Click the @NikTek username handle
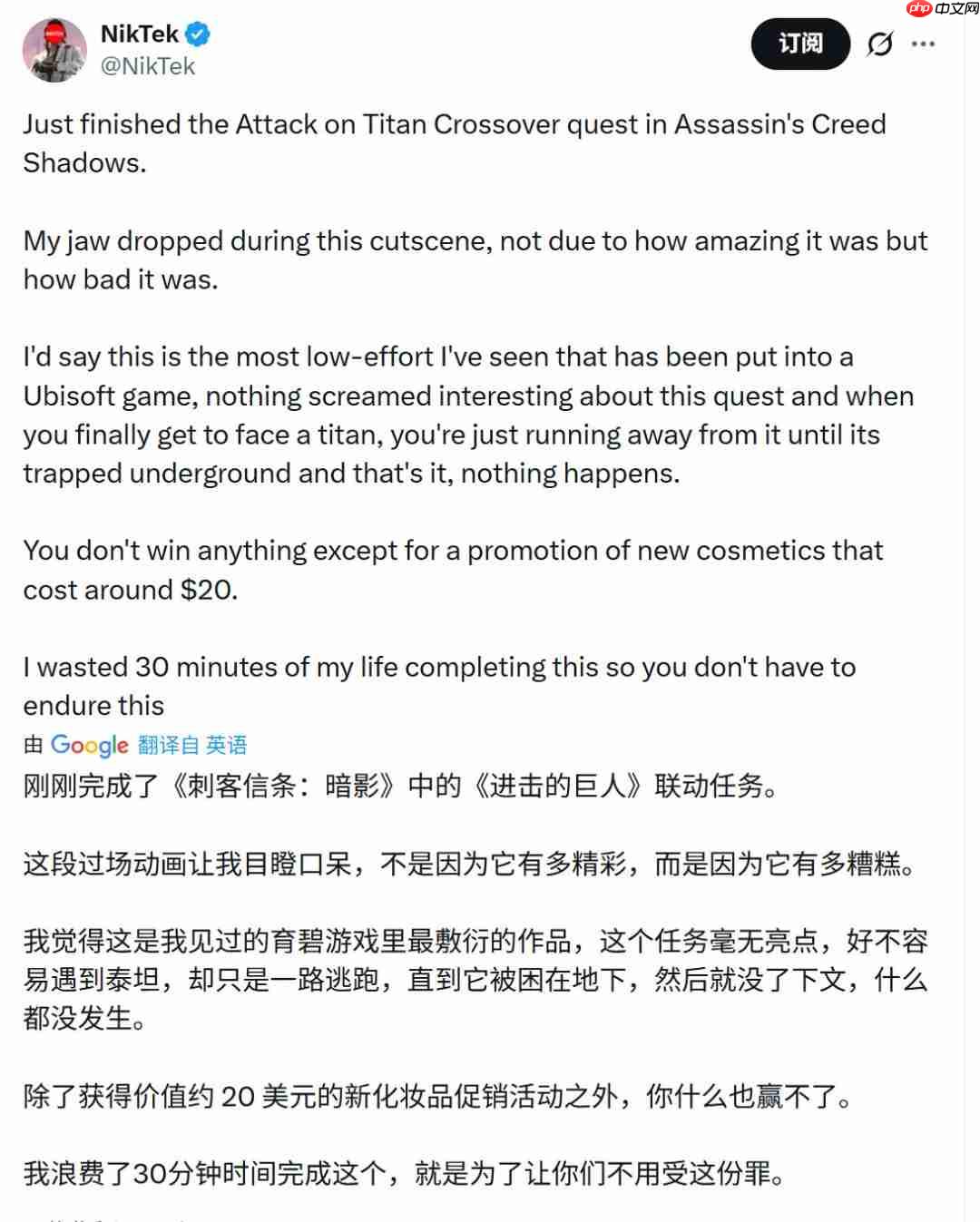This screenshot has height=1222, width=980. tap(148, 65)
